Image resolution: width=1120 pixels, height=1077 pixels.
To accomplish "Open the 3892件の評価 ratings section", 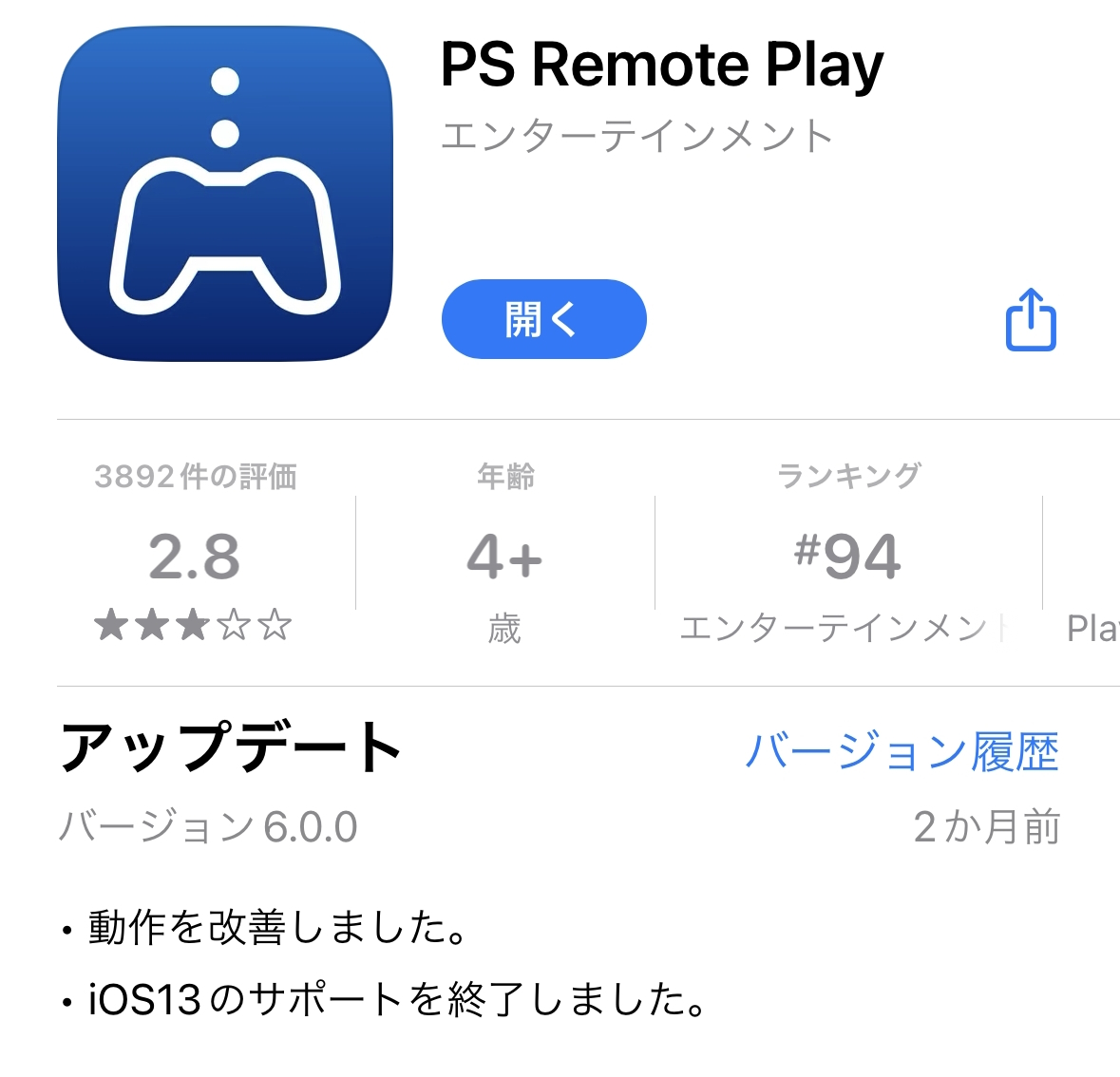I will click(x=195, y=553).
